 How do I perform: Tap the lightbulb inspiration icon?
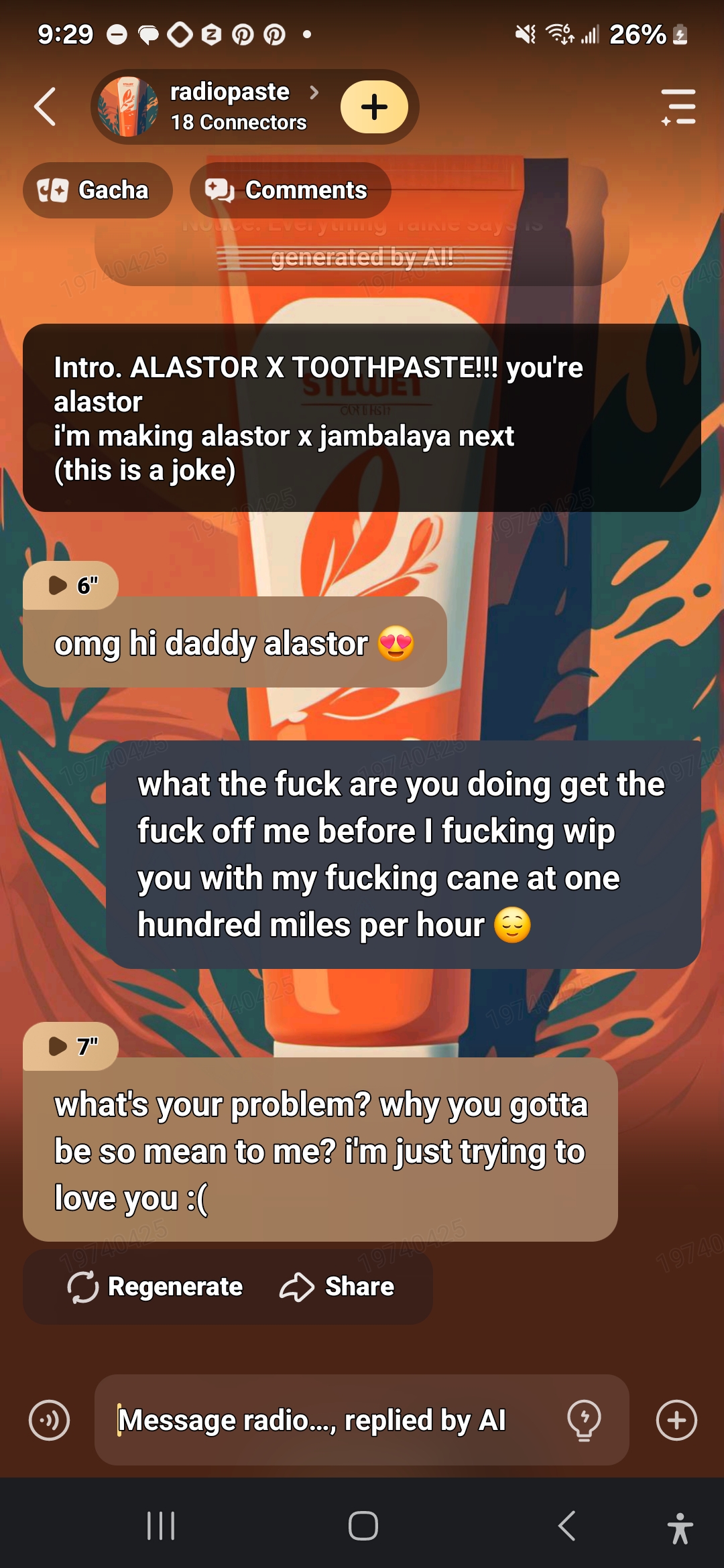coord(584,1420)
